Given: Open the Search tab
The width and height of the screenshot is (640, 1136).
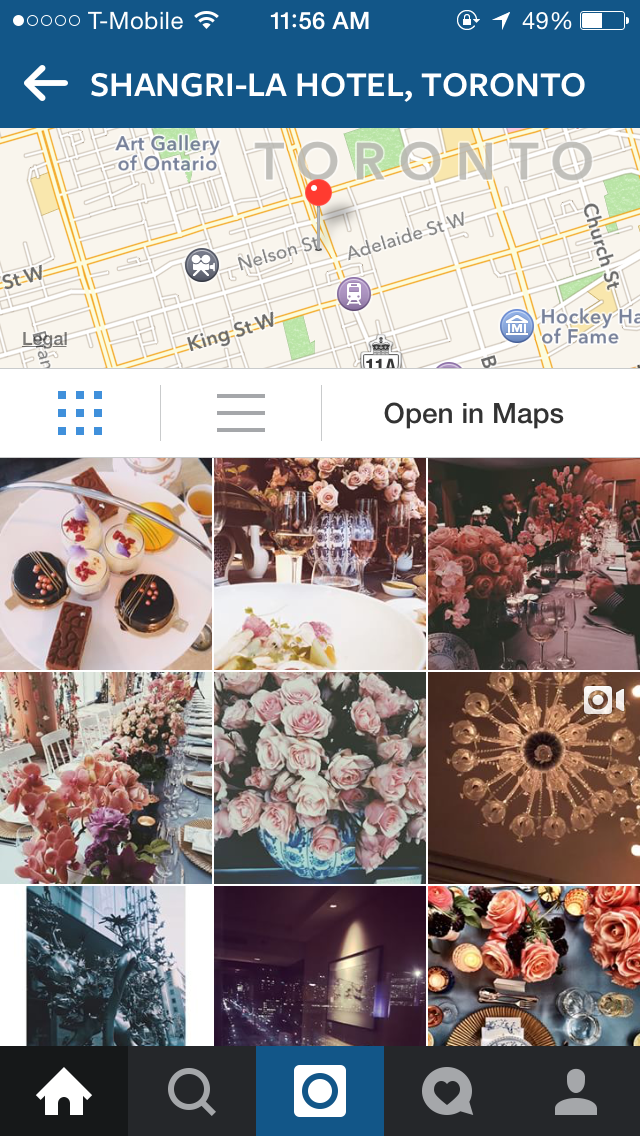Looking at the screenshot, I should pos(192,1091).
